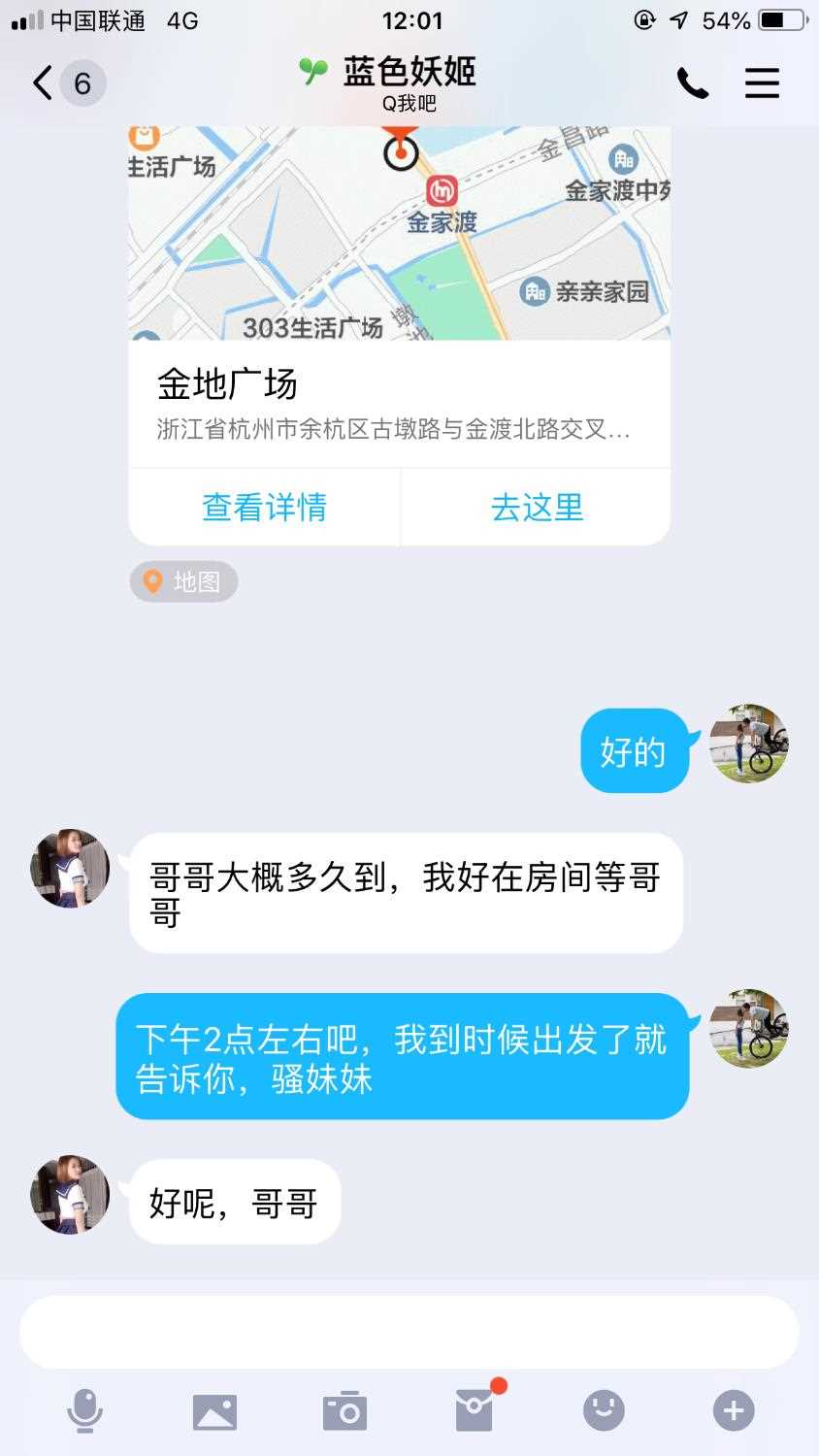Open more attachment options with plus
This screenshot has height=1456, width=819.
pyautogui.click(x=734, y=1410)
